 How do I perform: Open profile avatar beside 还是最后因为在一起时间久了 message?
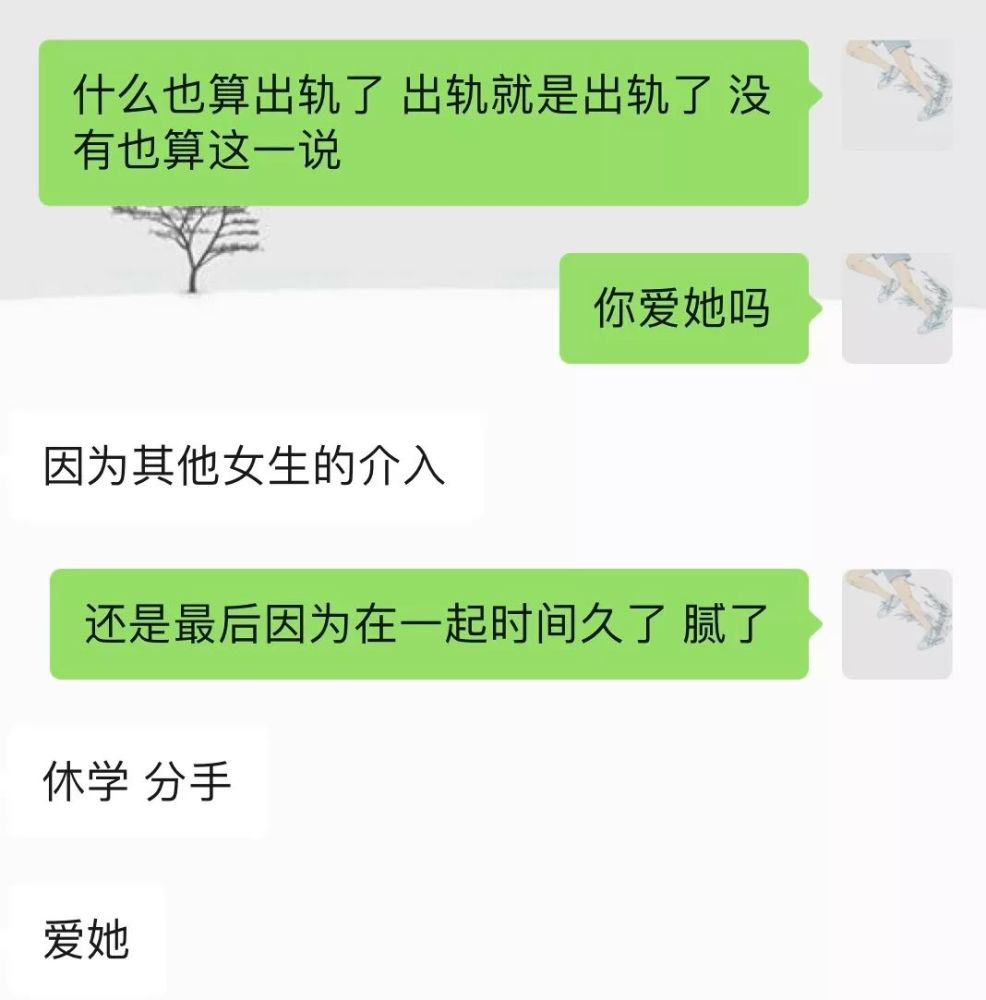pyautogui.click(x=897, y=624)
